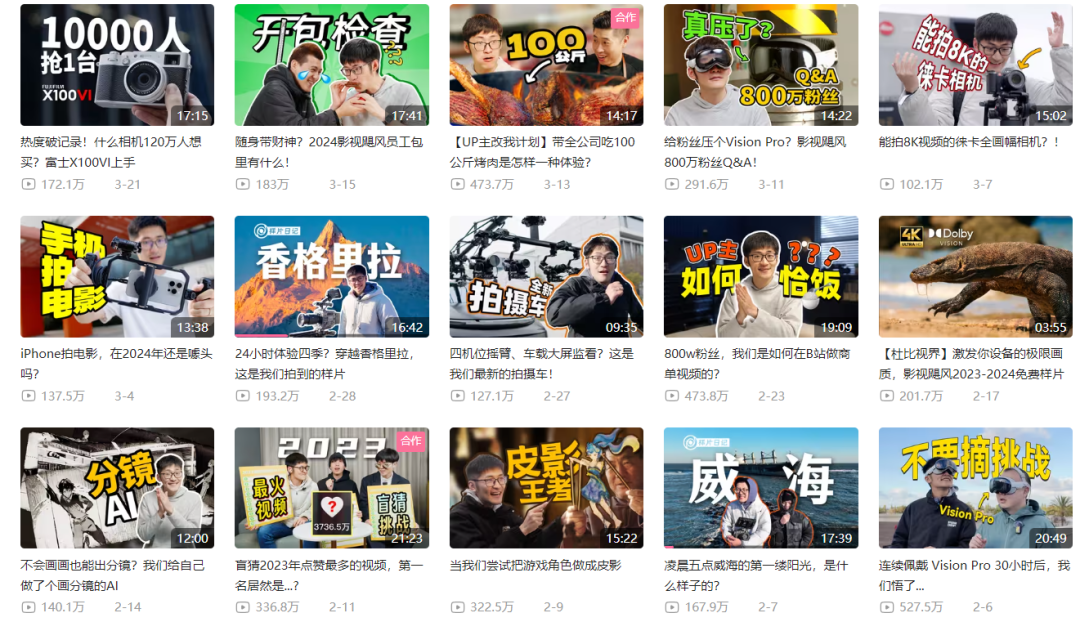
Task: Open the 8K Leica full-frame camera video
Action: (975, 65)
